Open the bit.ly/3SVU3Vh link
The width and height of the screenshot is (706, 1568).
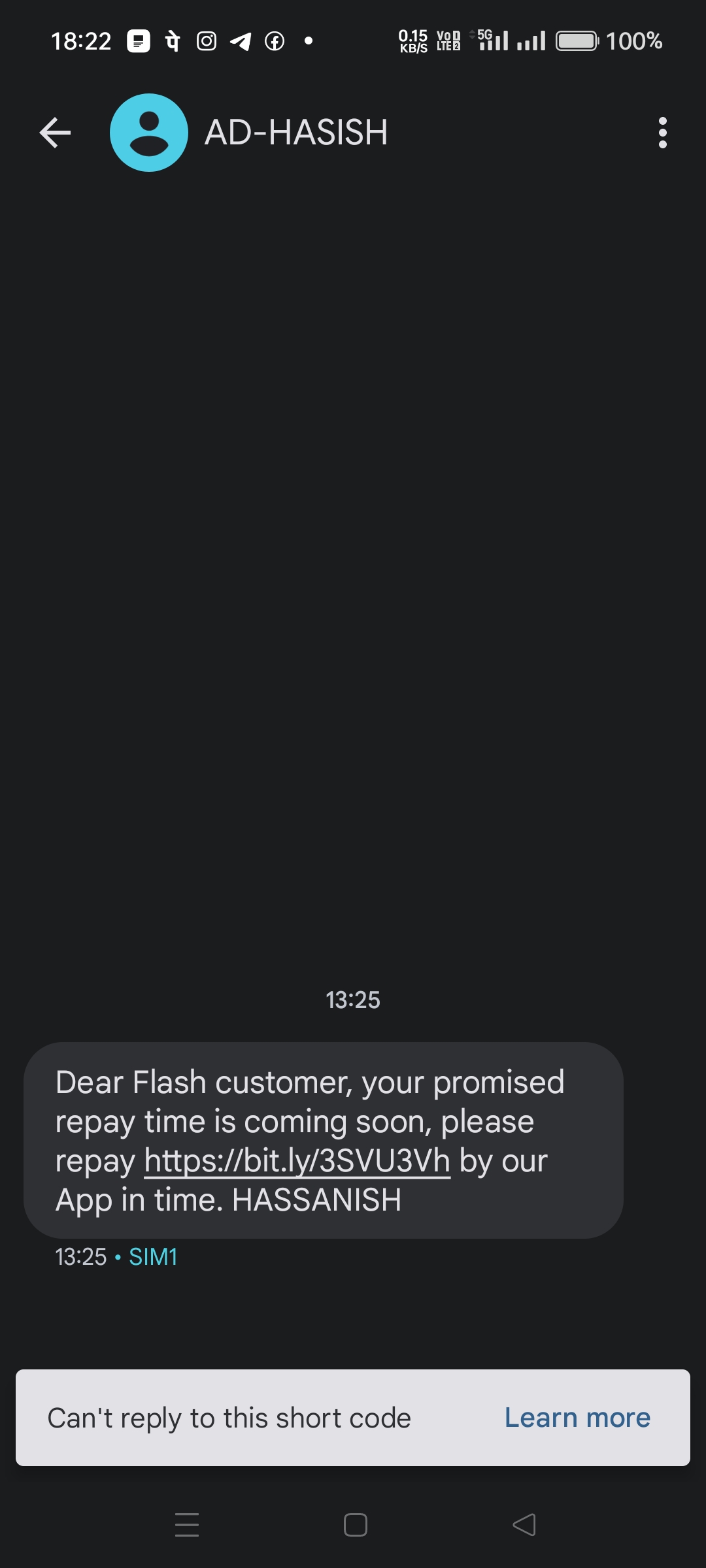click(x=297, y=1161)
